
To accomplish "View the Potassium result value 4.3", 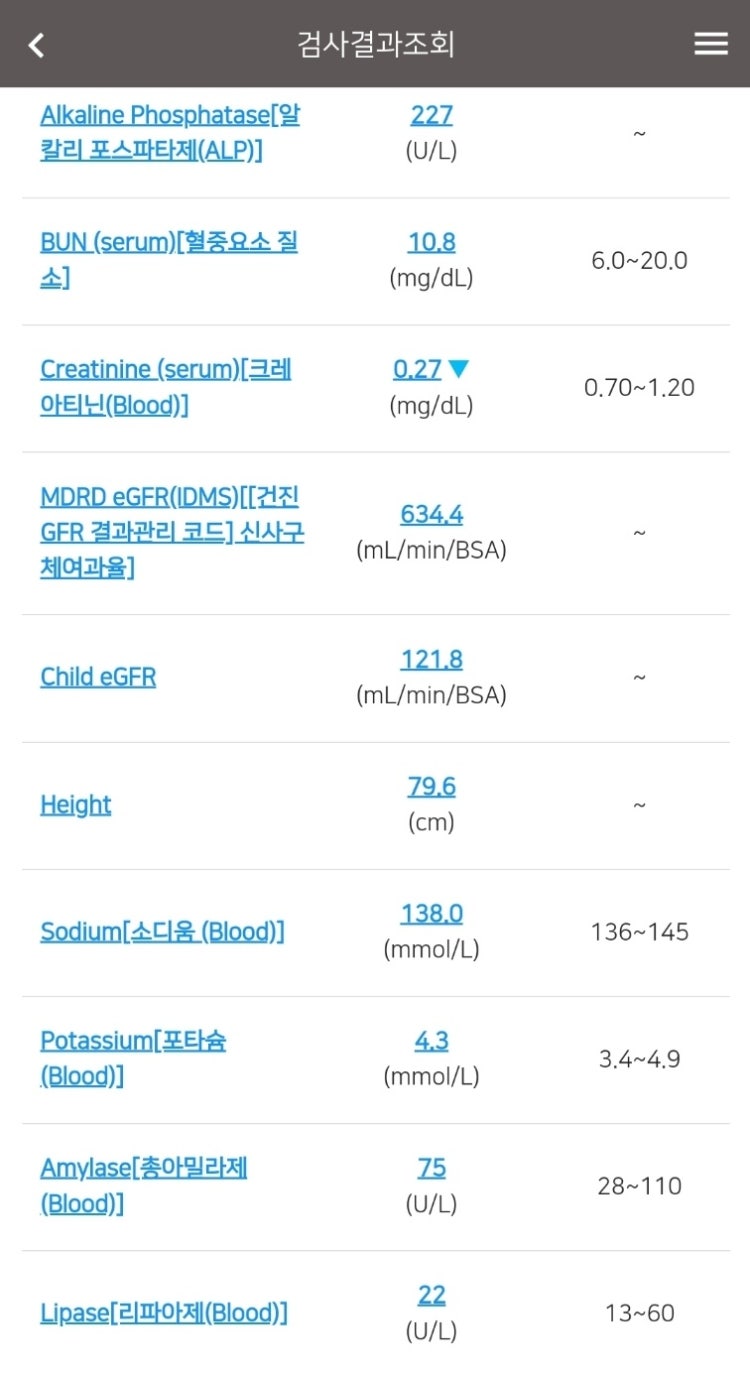I will (x=431, y=1041).
